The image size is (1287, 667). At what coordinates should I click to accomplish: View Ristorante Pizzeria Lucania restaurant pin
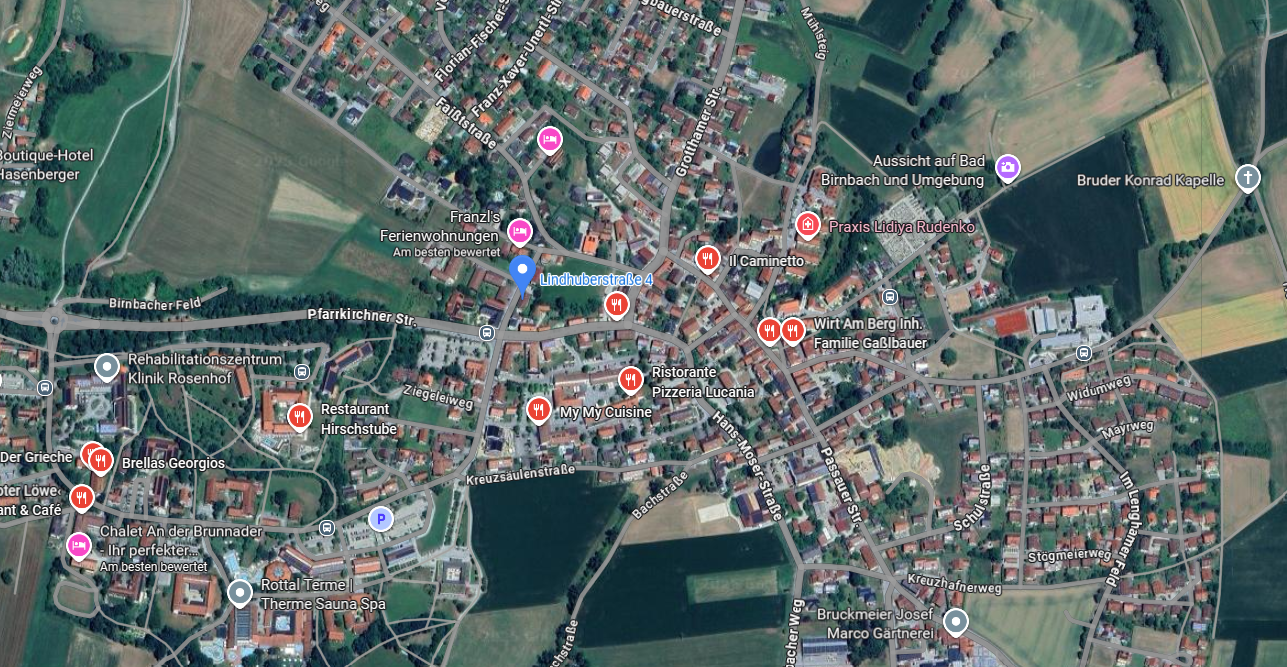[x=630, y=379]
